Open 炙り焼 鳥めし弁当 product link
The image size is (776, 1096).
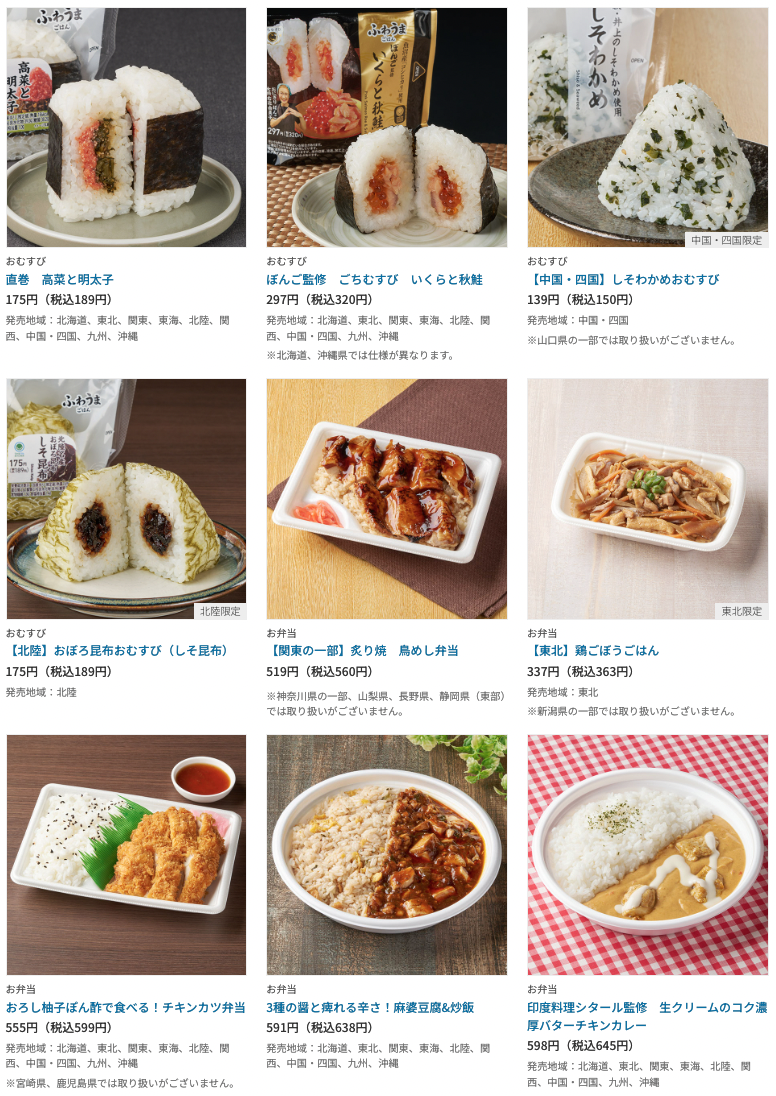[362, 651]
